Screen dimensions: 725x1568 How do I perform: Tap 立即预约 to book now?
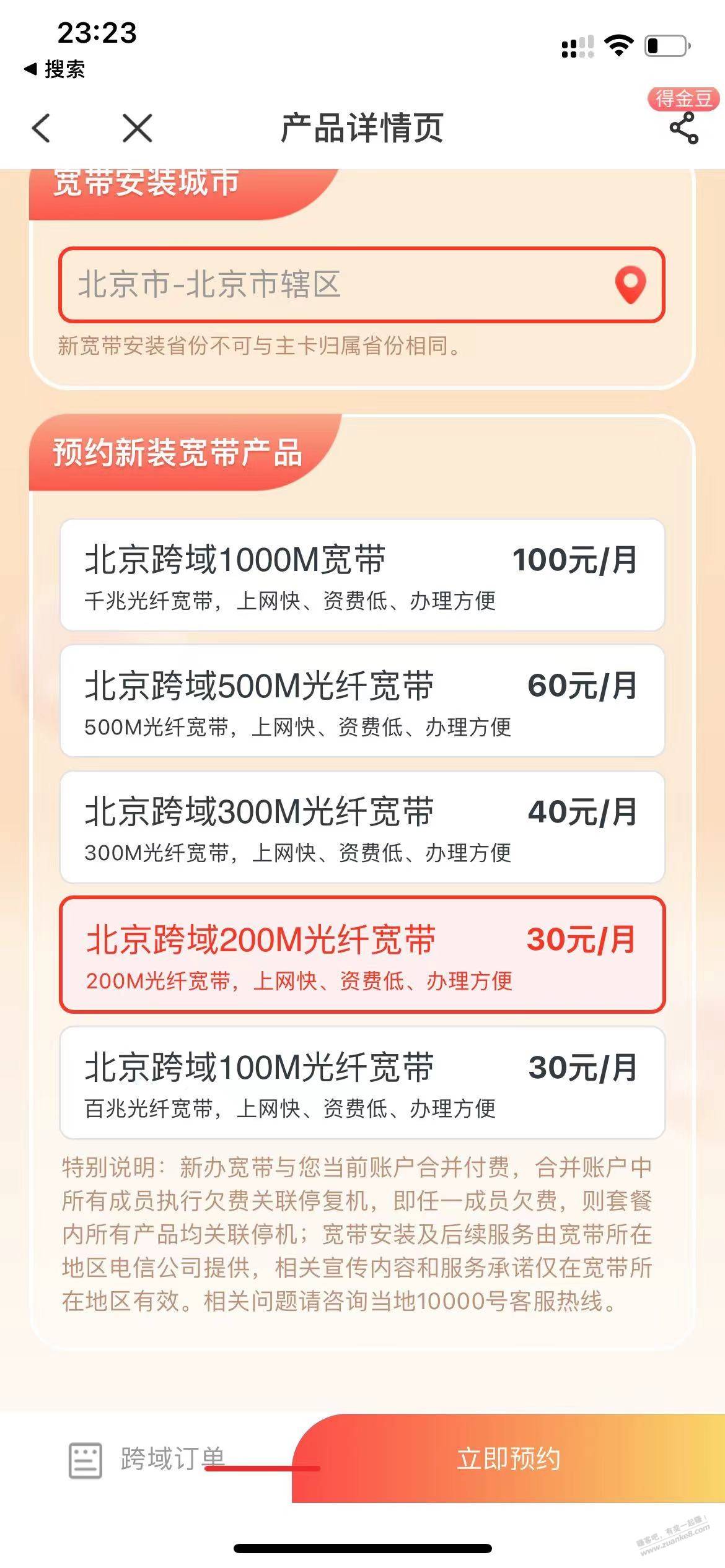[508, 1459]
